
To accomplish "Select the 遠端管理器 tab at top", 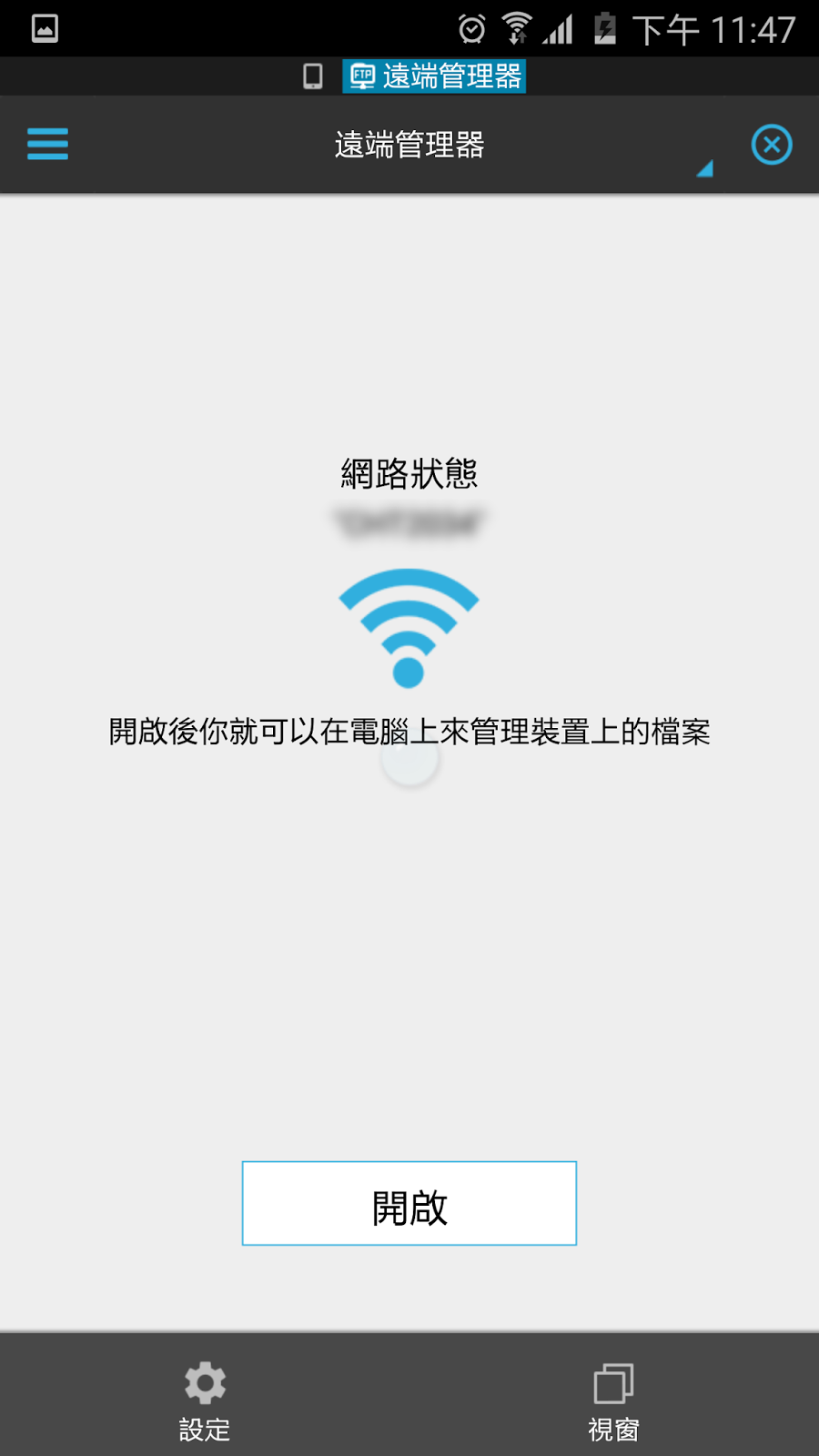I will coord(434,76).
